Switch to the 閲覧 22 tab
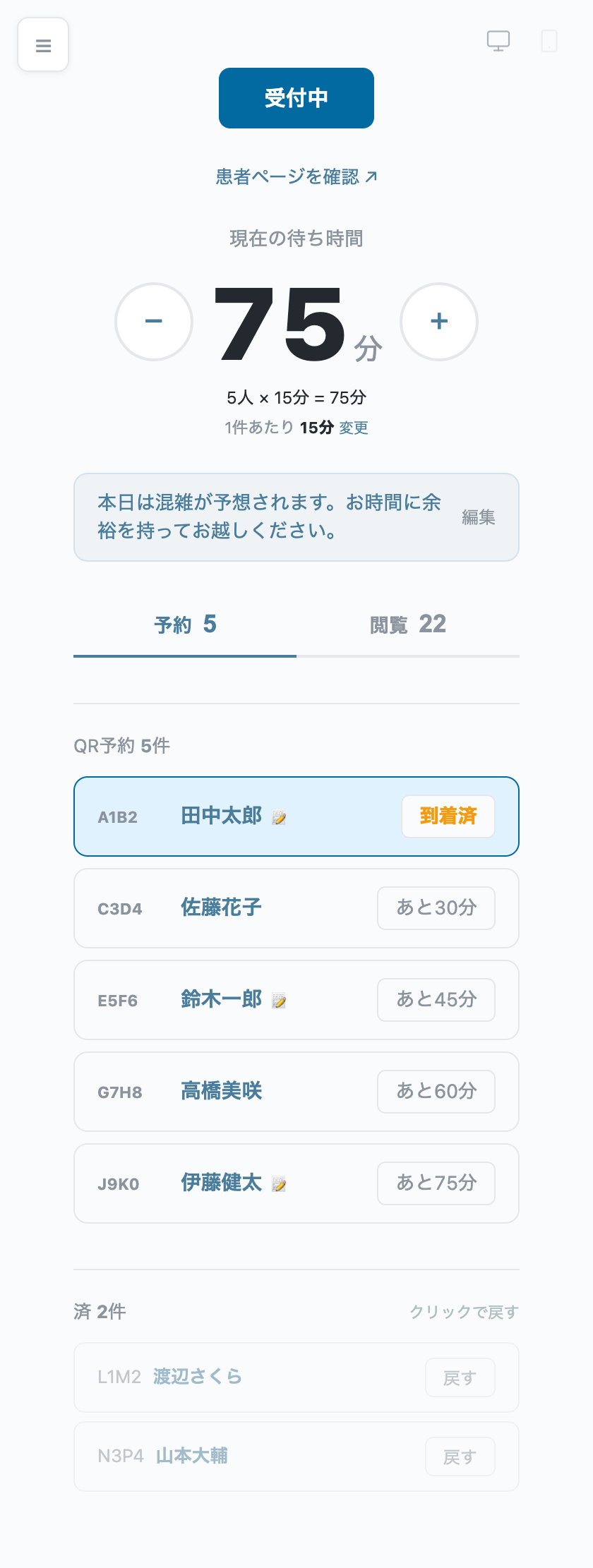The height and width of the screenshot is (1568, 593). pyautogui.click(x=407, y=624)
